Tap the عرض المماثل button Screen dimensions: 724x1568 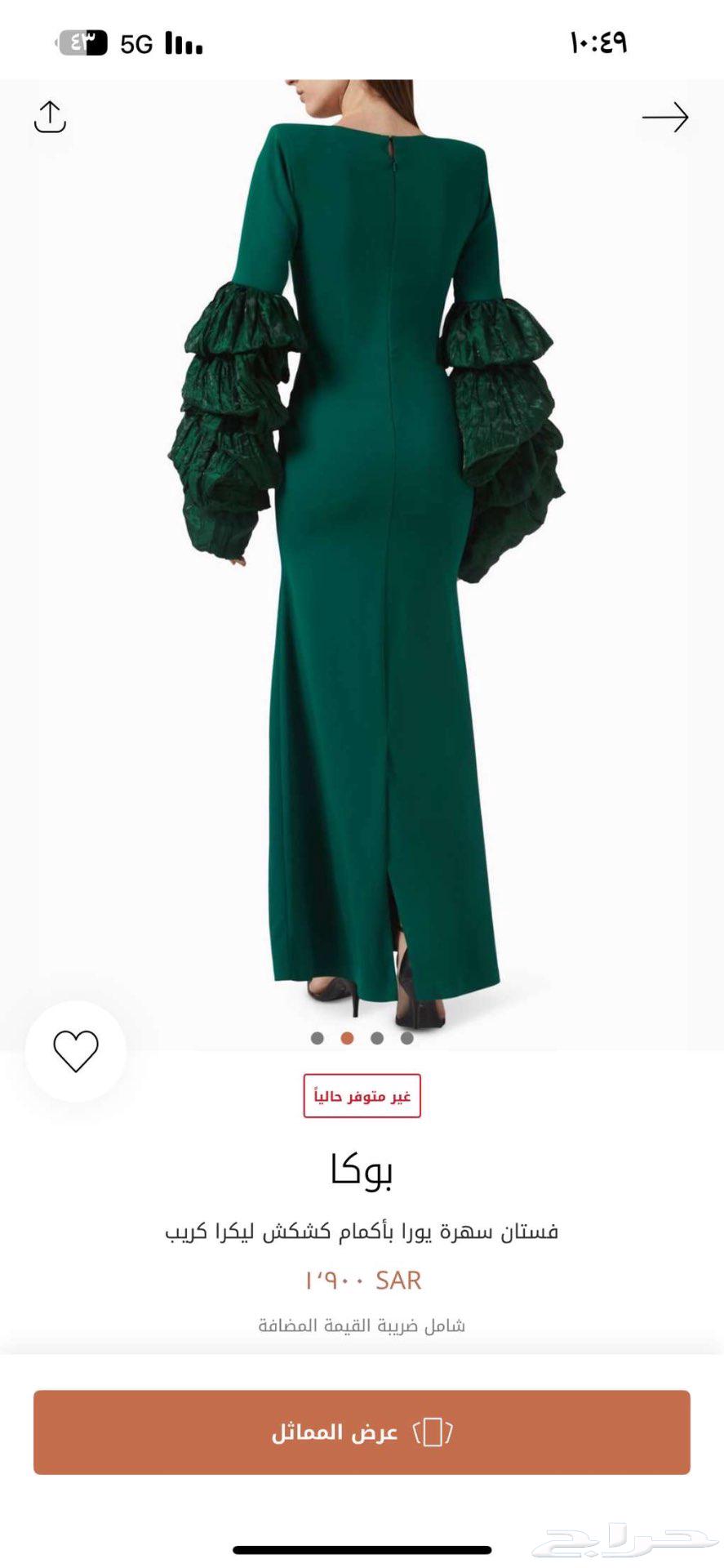point(362,1433)
